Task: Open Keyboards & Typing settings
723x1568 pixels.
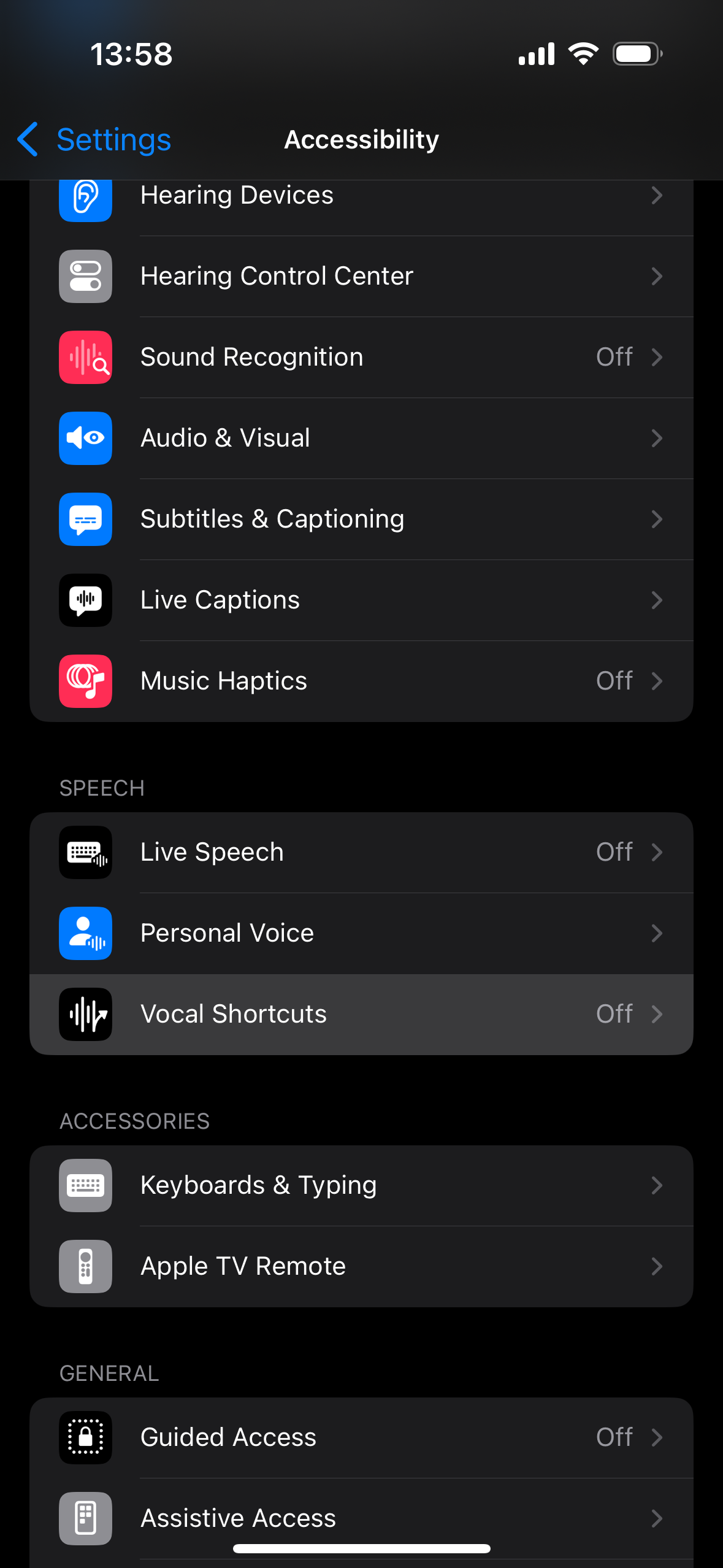Action: tap(361, 1186)
